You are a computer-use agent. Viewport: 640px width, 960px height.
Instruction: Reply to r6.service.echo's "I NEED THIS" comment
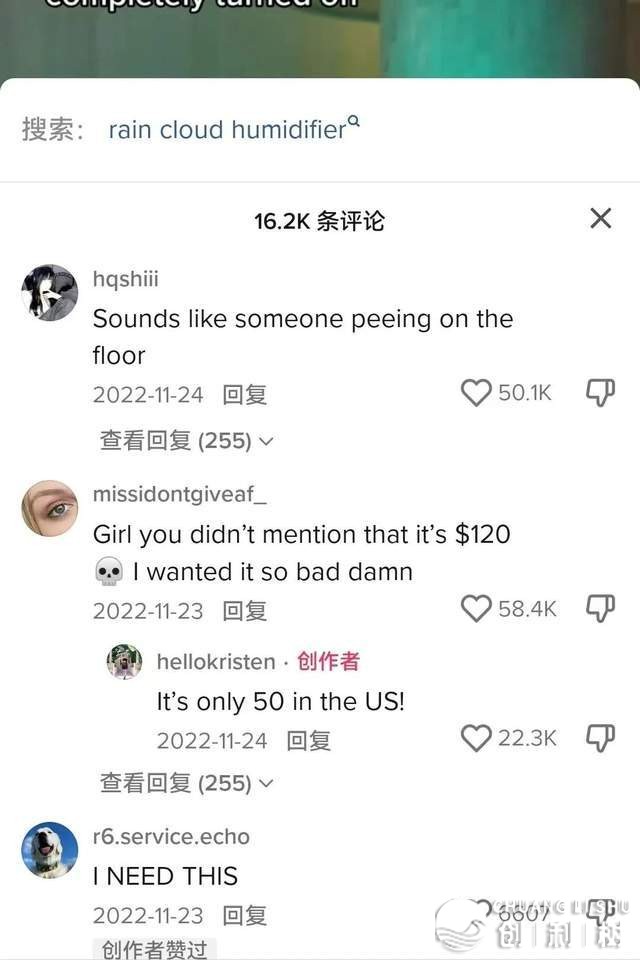click(x=245, y=915)
